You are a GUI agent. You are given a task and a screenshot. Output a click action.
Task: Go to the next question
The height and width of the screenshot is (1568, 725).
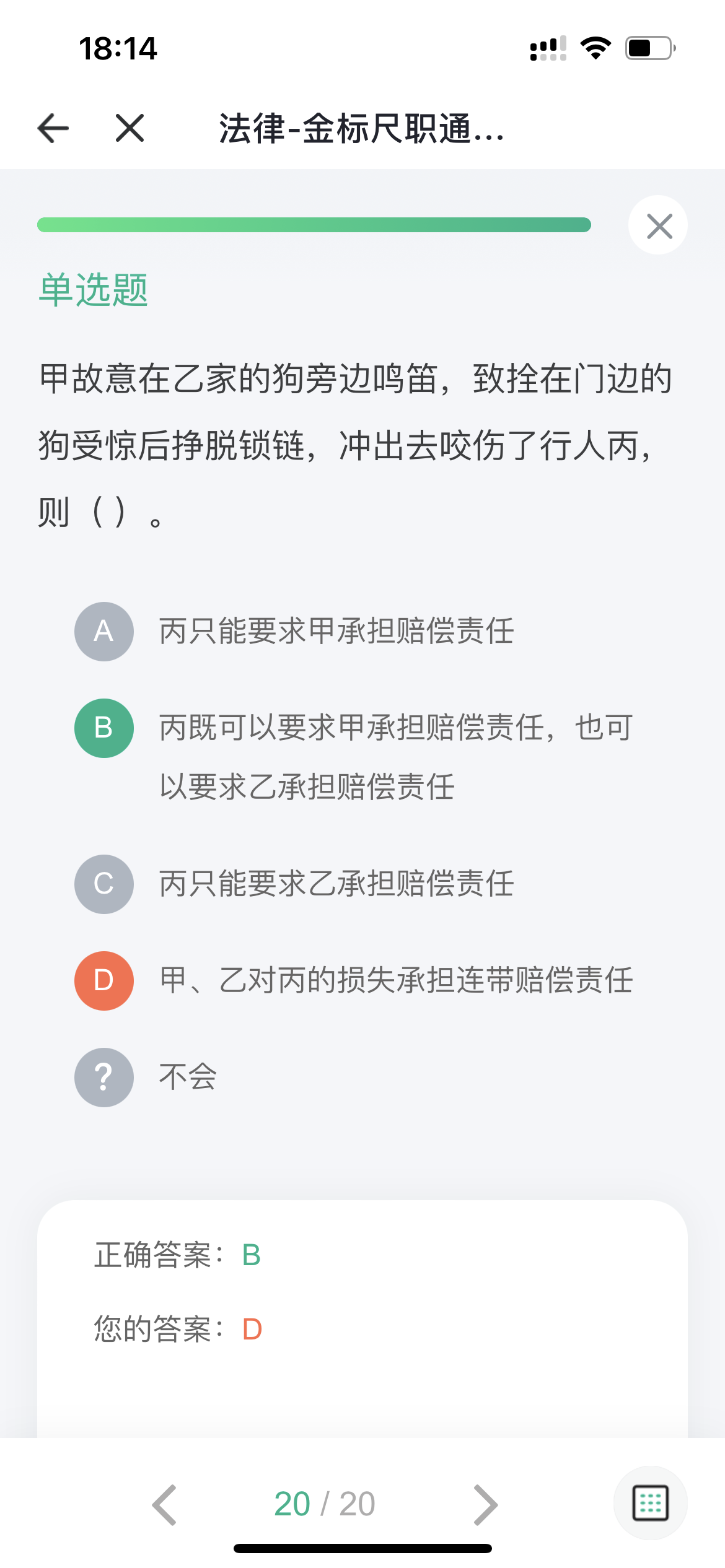485,1505
